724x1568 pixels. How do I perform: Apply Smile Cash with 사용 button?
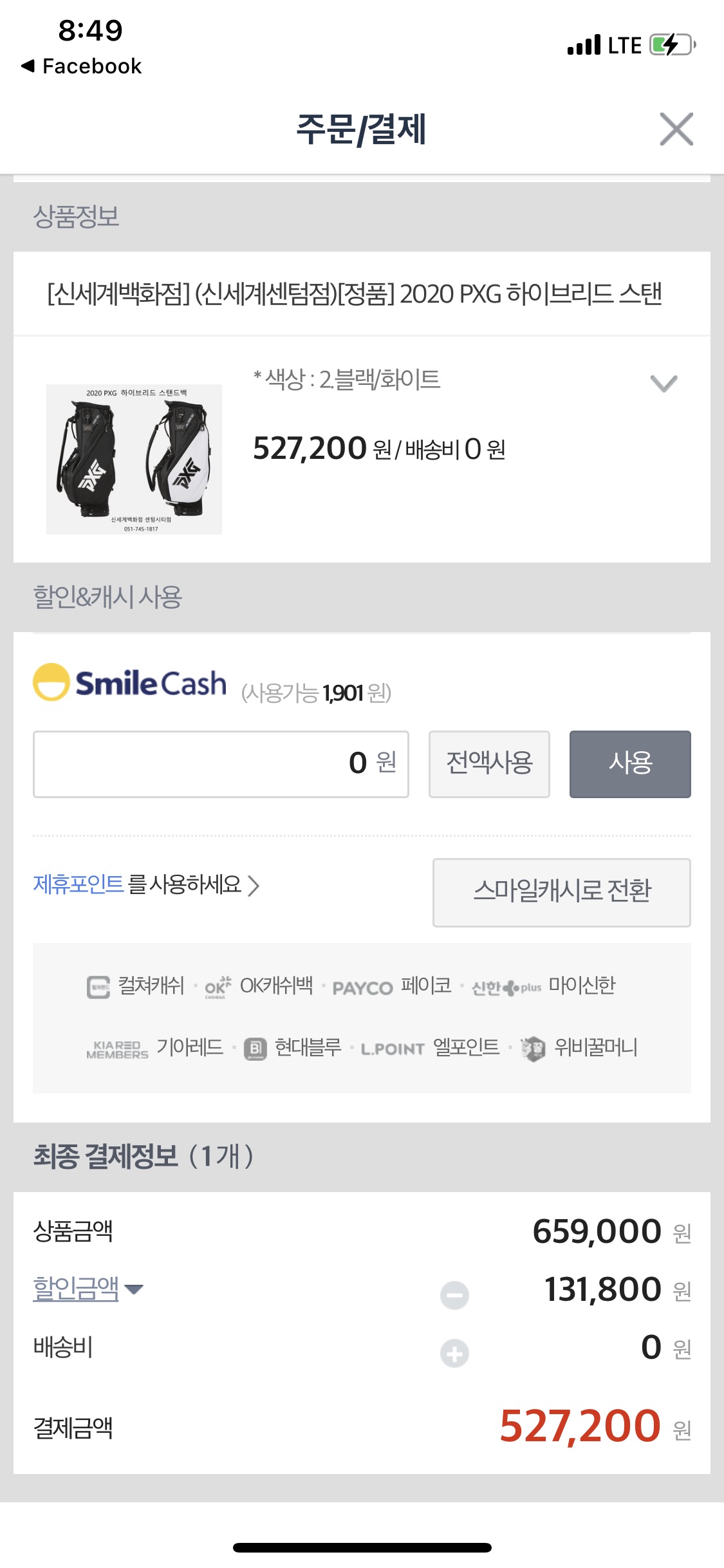click(629, 764)
